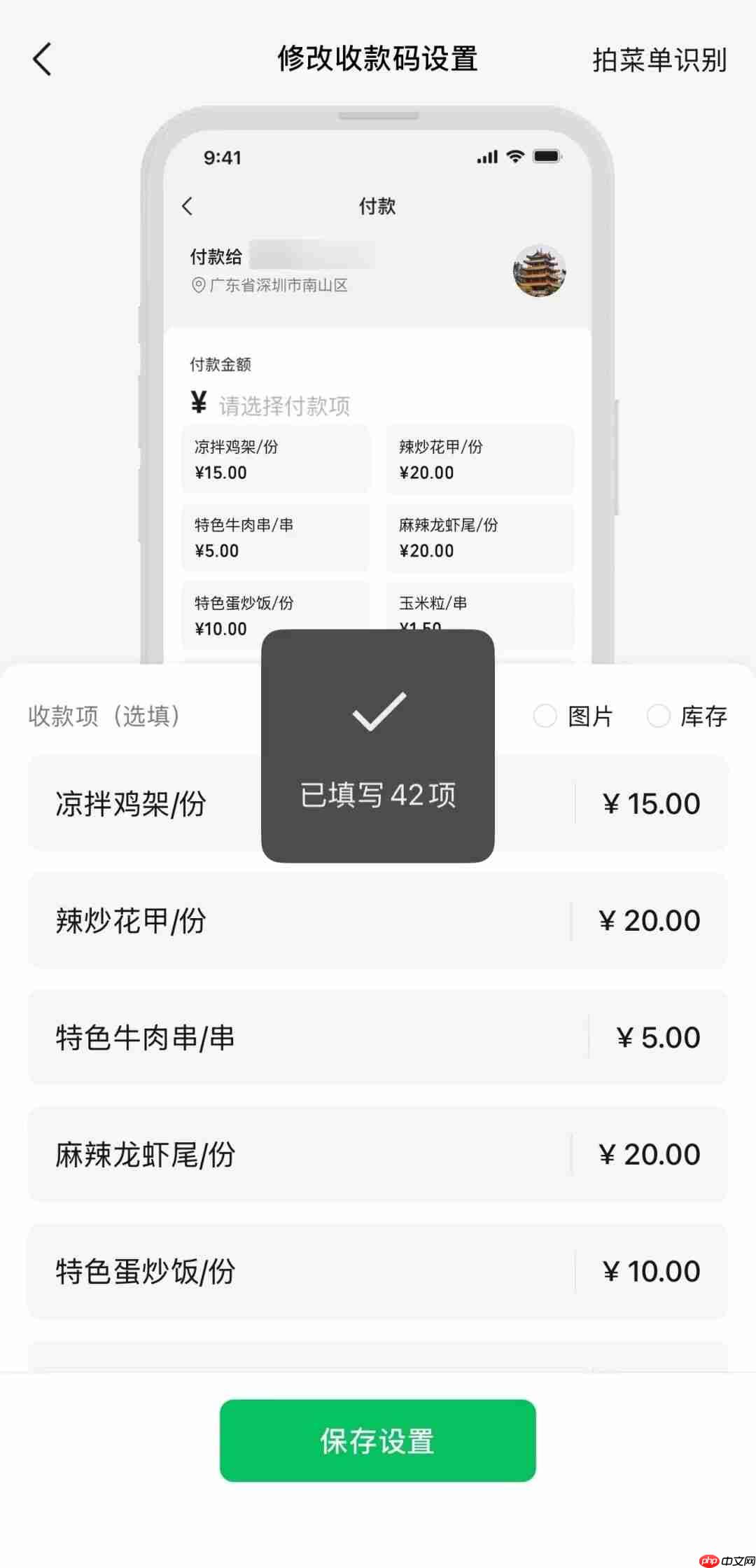Click the battery icon in the preview status bar
The height and width of the screenshot is (1568, 756).
548,158
